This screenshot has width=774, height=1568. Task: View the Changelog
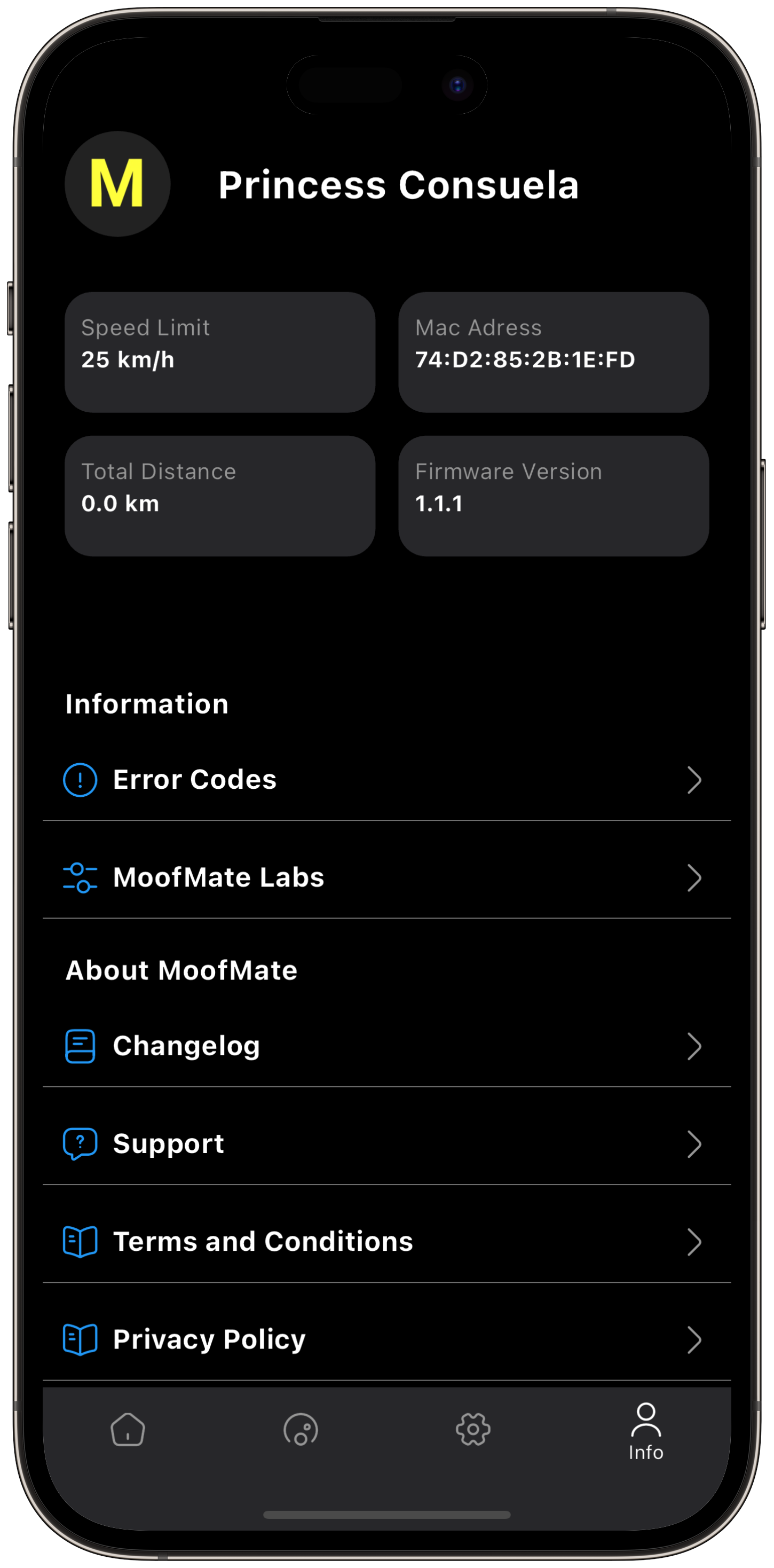pyautogui.click(x=383, y=1046)
